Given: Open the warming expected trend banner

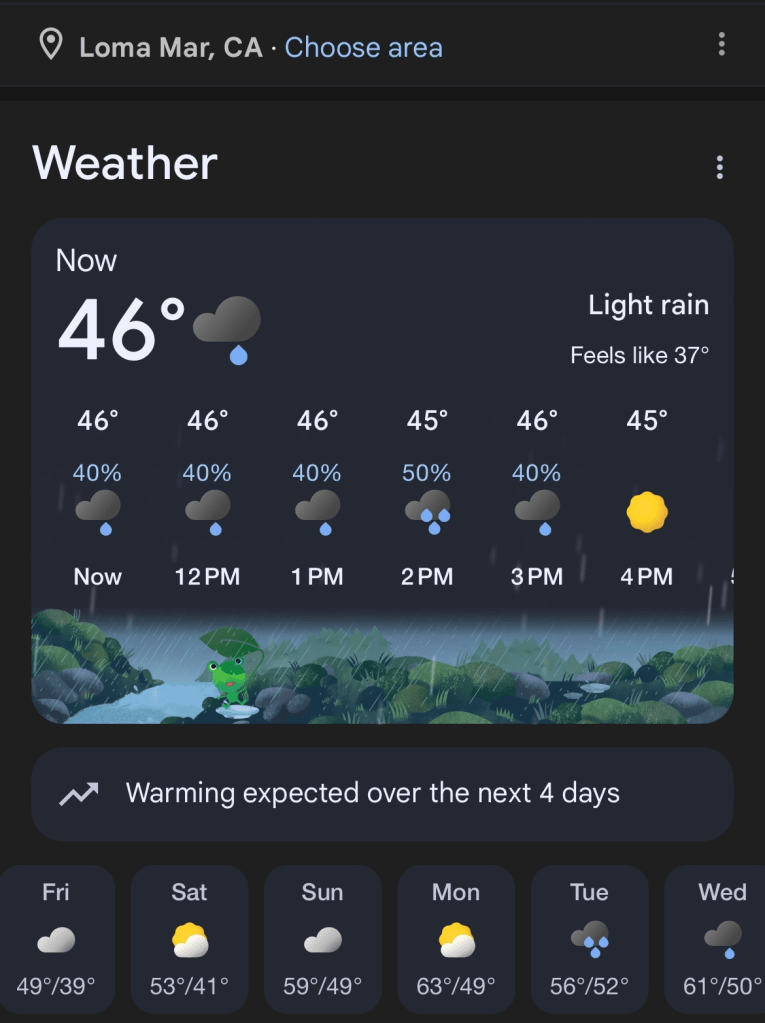Looking at the screenshot, I should 382,794.
